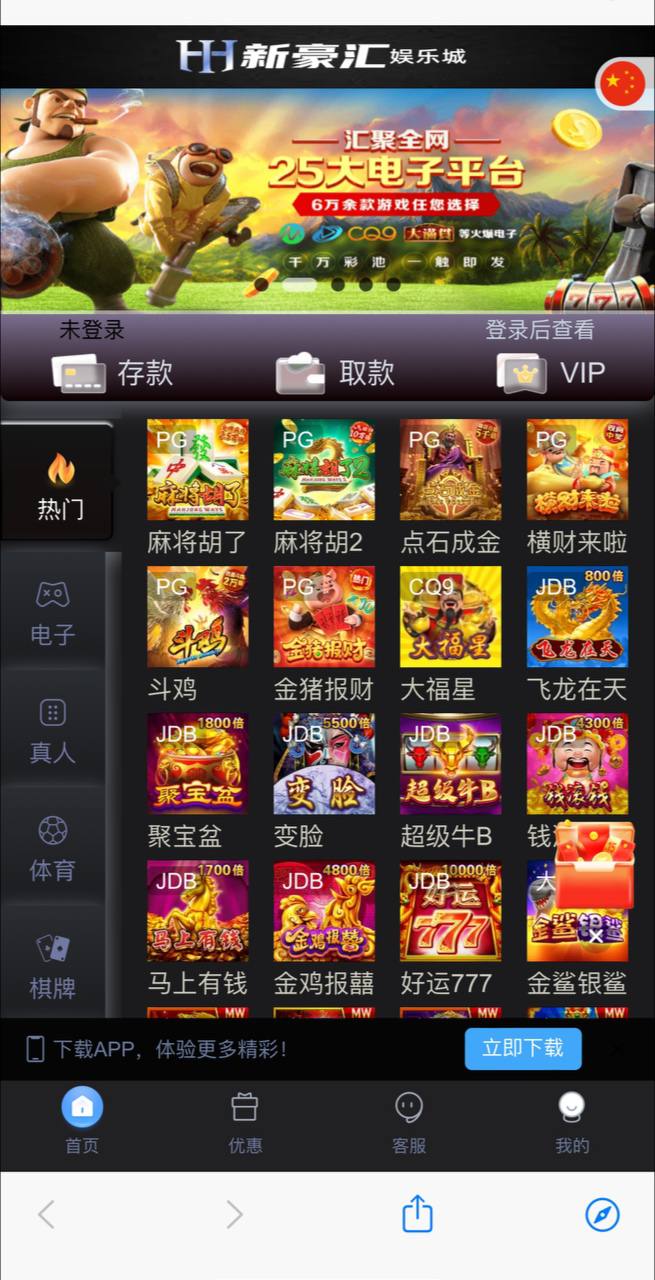Open the VIP section
Screen dimensions: 655x1280
tap(552, 373)
